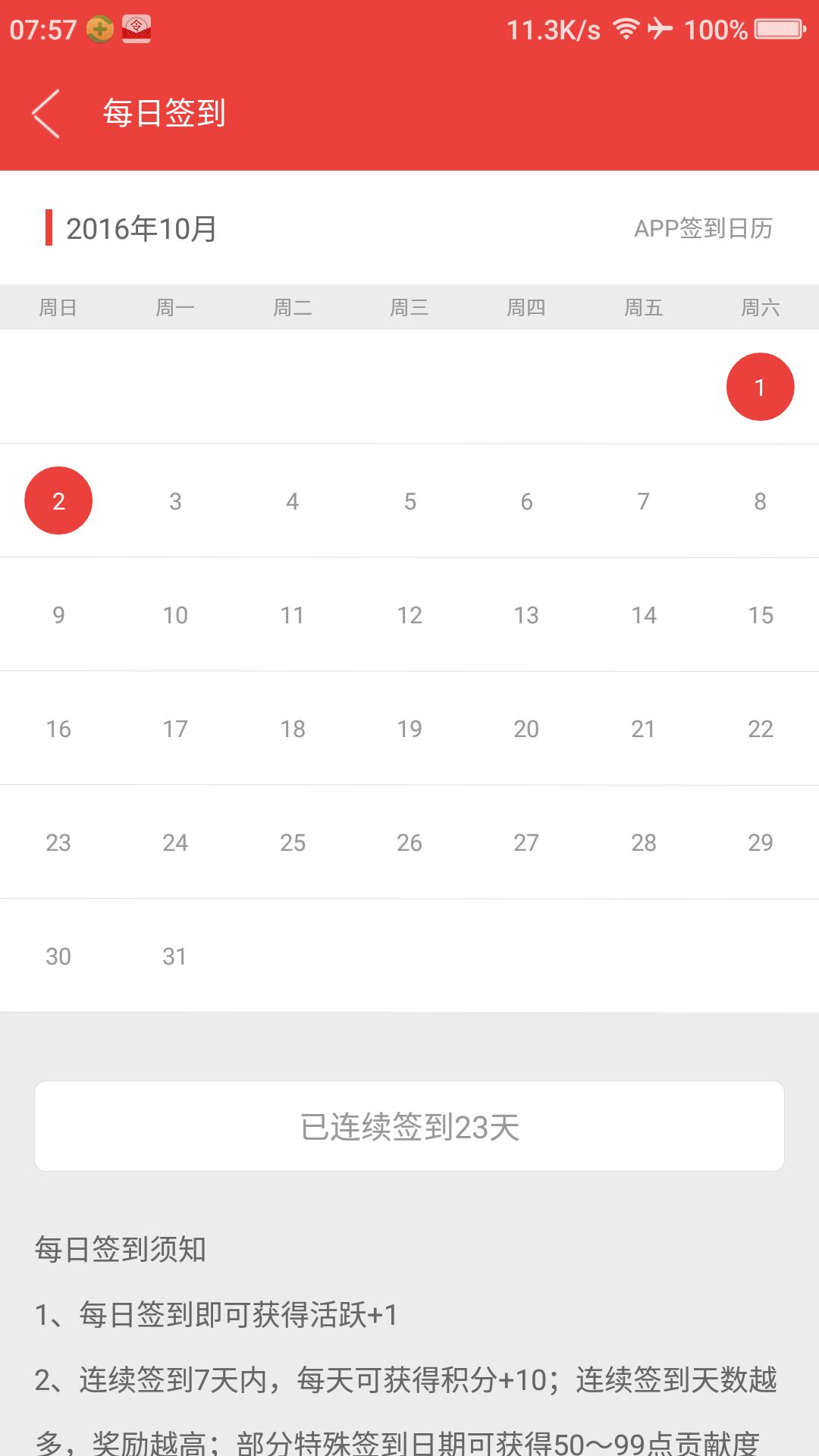Select October 2 on the calendar

click(x=58, y=500)
